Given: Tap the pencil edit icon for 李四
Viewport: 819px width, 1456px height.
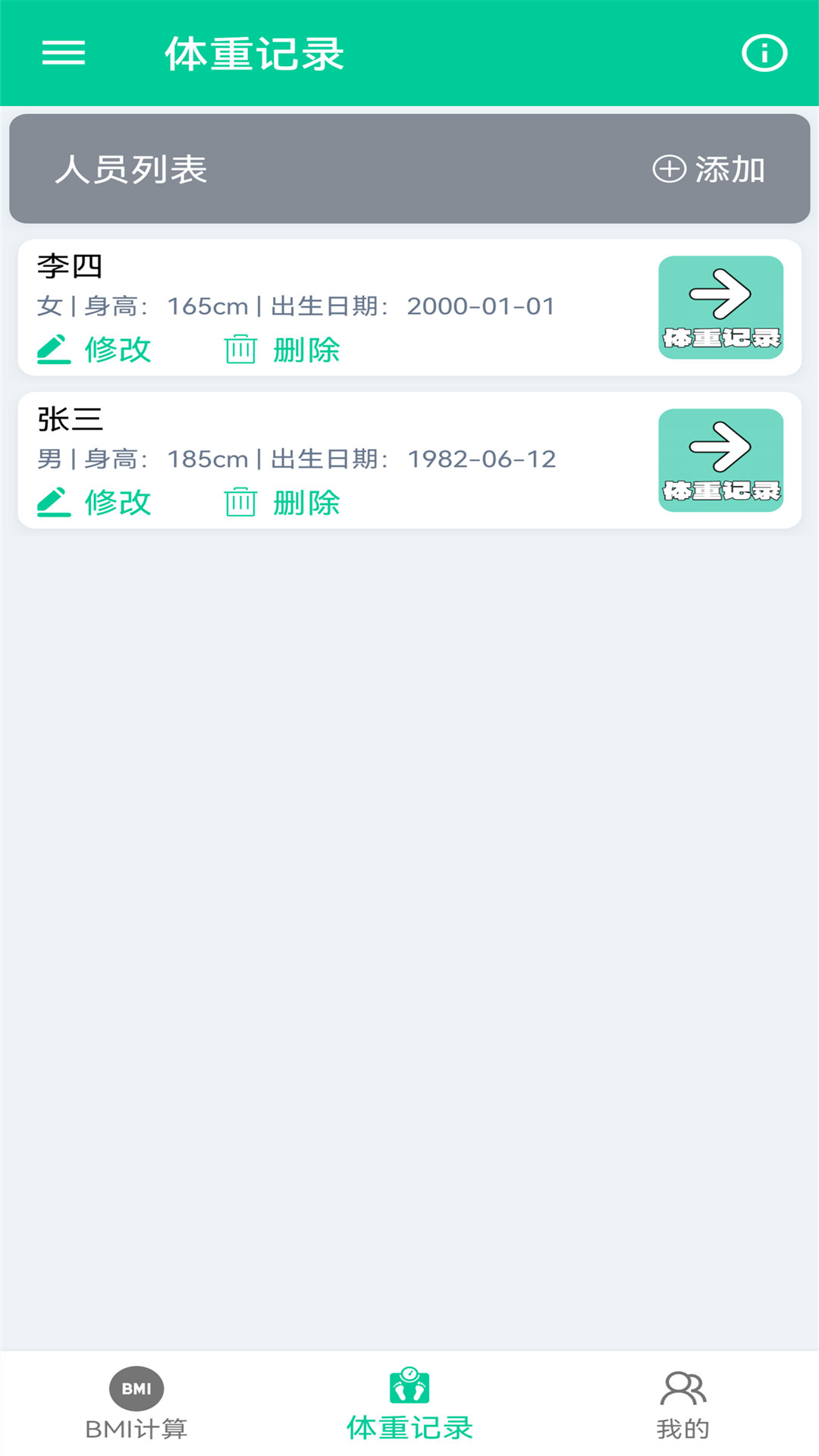Looking at the screenshot, I should tap(51, 350).
